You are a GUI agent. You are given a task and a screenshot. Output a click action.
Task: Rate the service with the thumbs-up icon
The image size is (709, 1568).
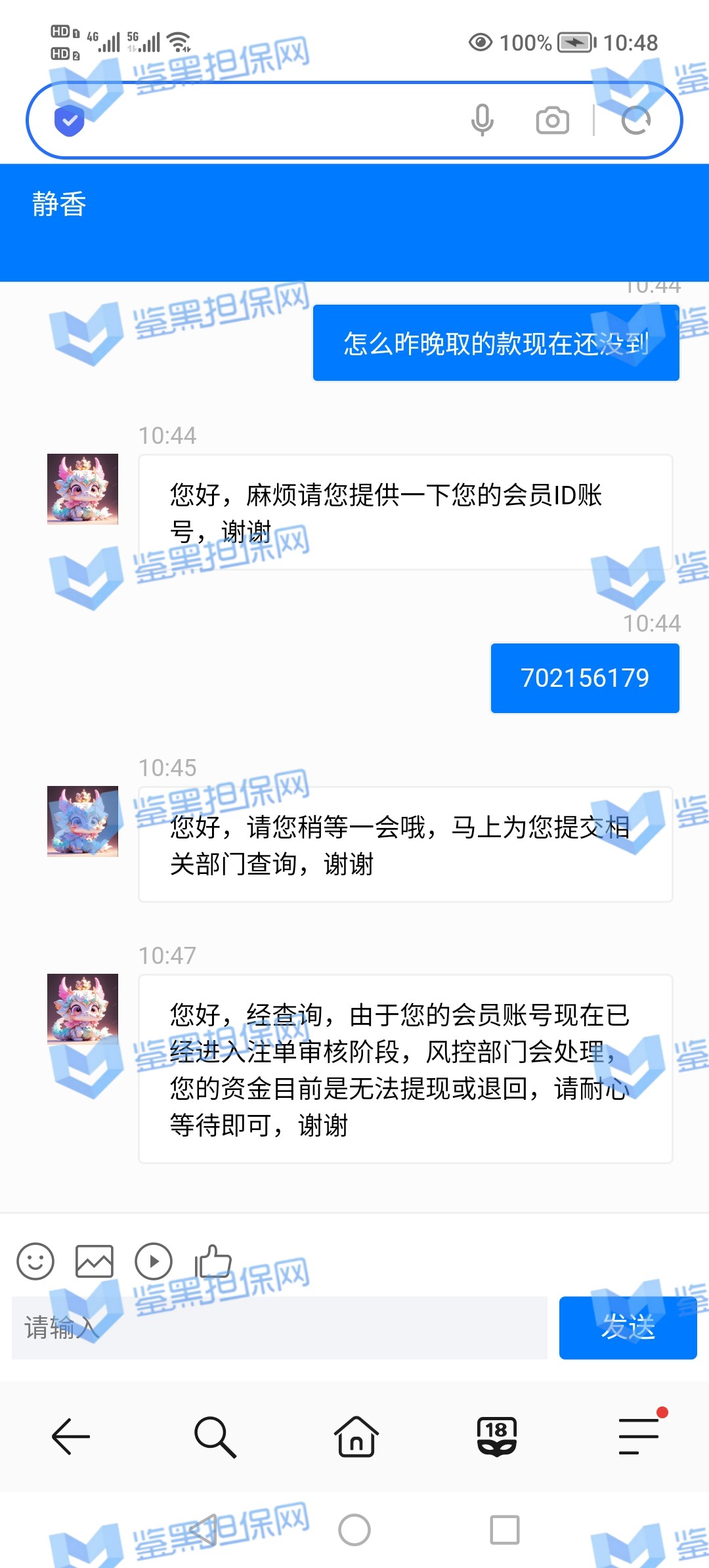[213, 1261]
